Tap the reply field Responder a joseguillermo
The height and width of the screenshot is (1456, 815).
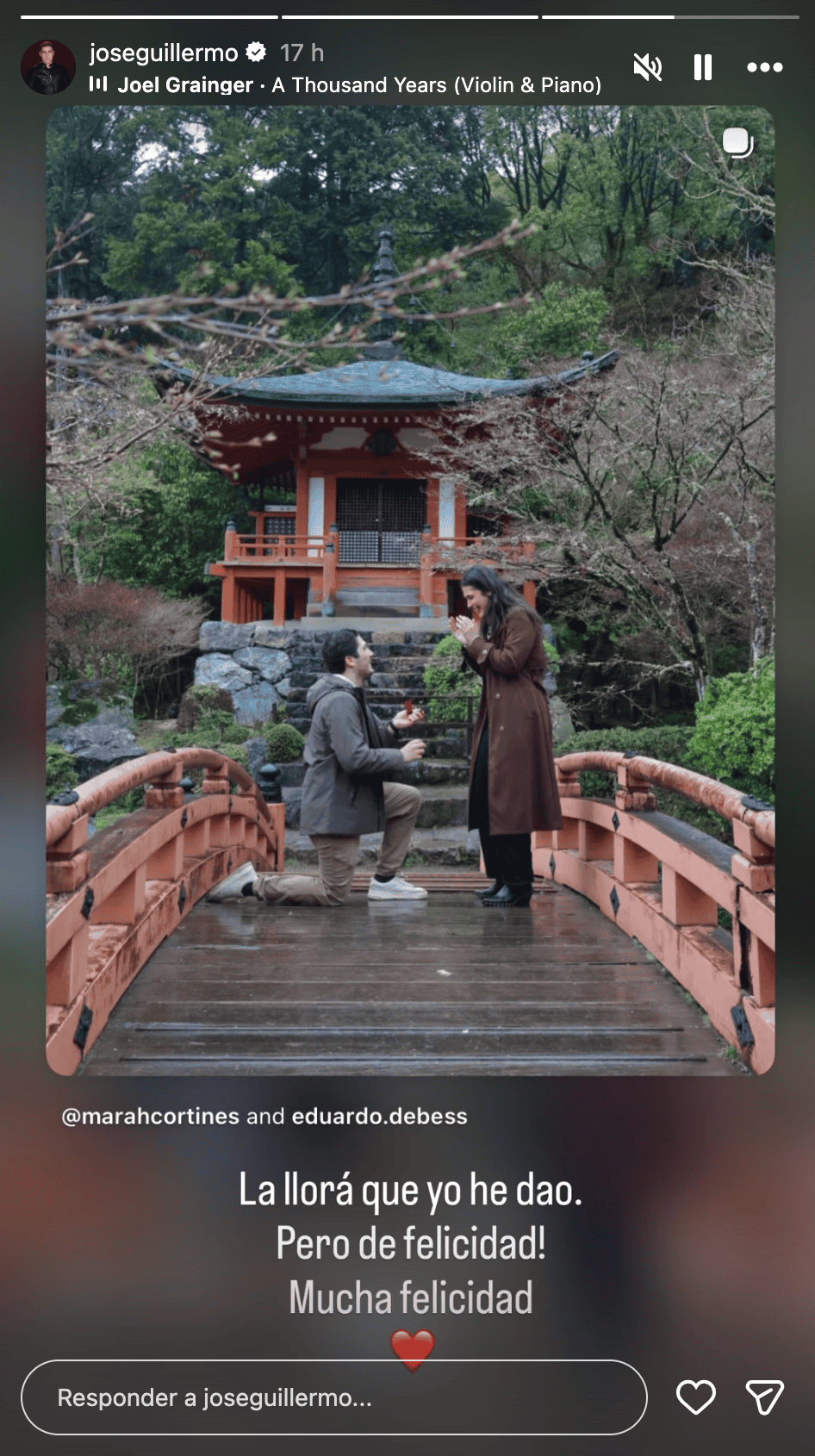(333, 1397)
